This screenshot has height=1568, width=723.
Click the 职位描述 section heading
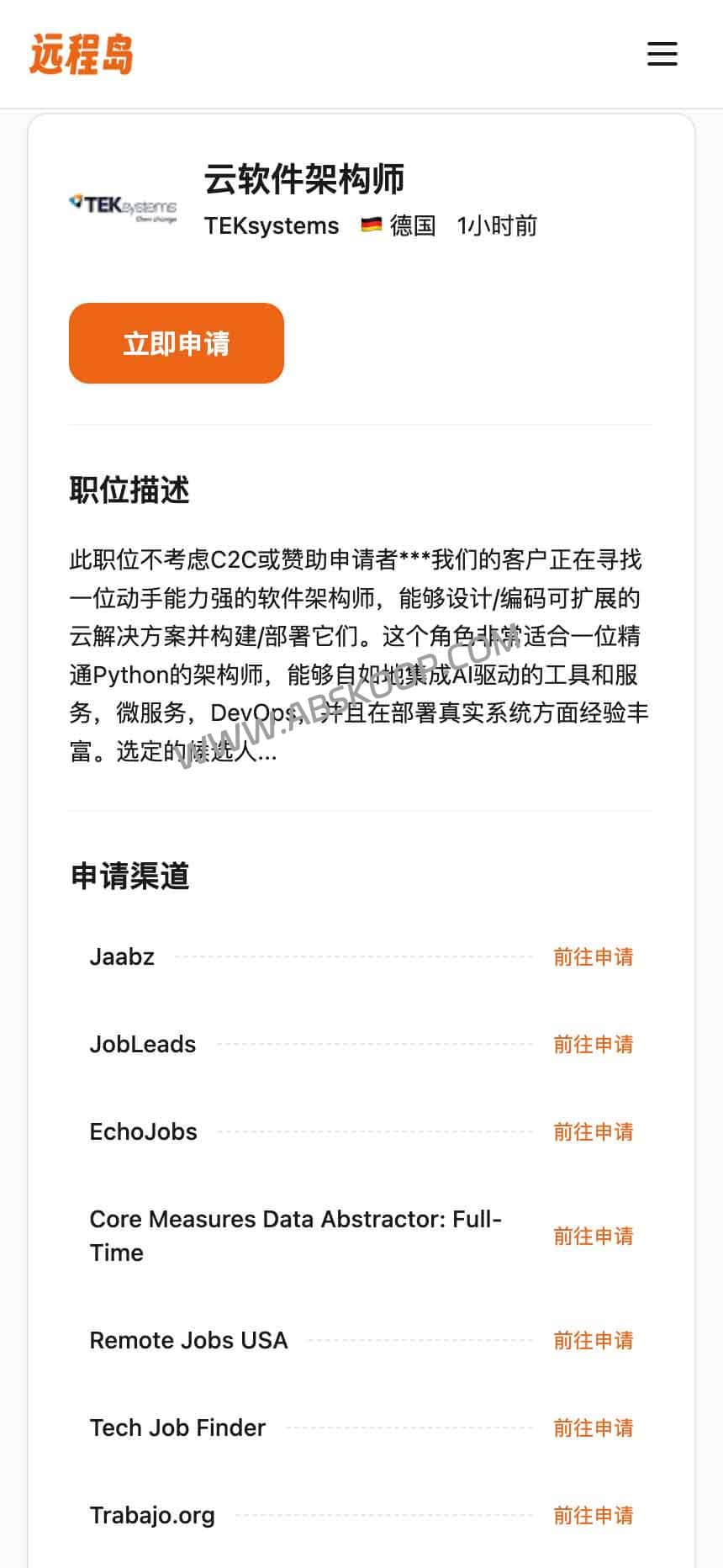click(x=129, y=489)
